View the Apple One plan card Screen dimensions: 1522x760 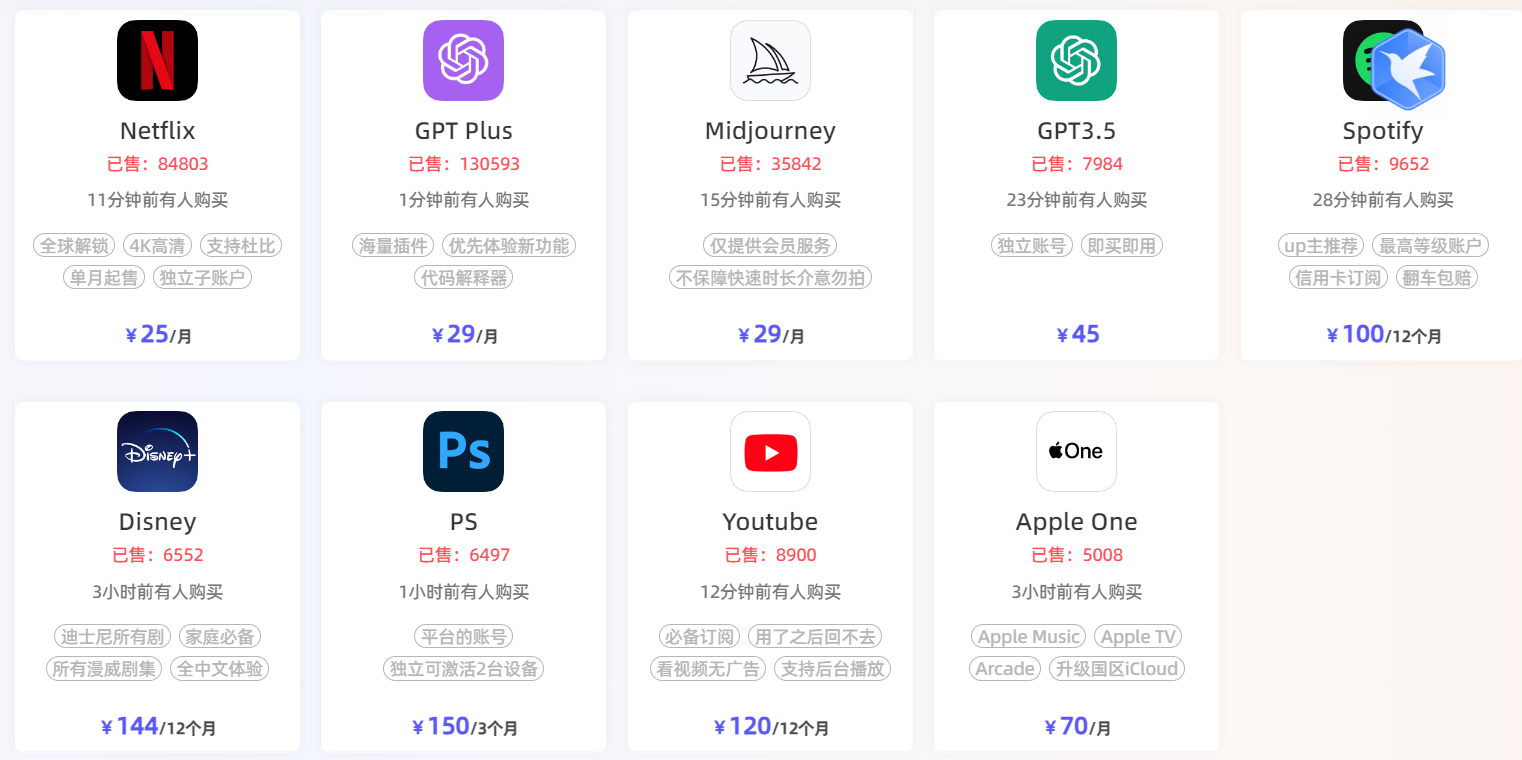pyautogui.click(x=1076, y=576)
